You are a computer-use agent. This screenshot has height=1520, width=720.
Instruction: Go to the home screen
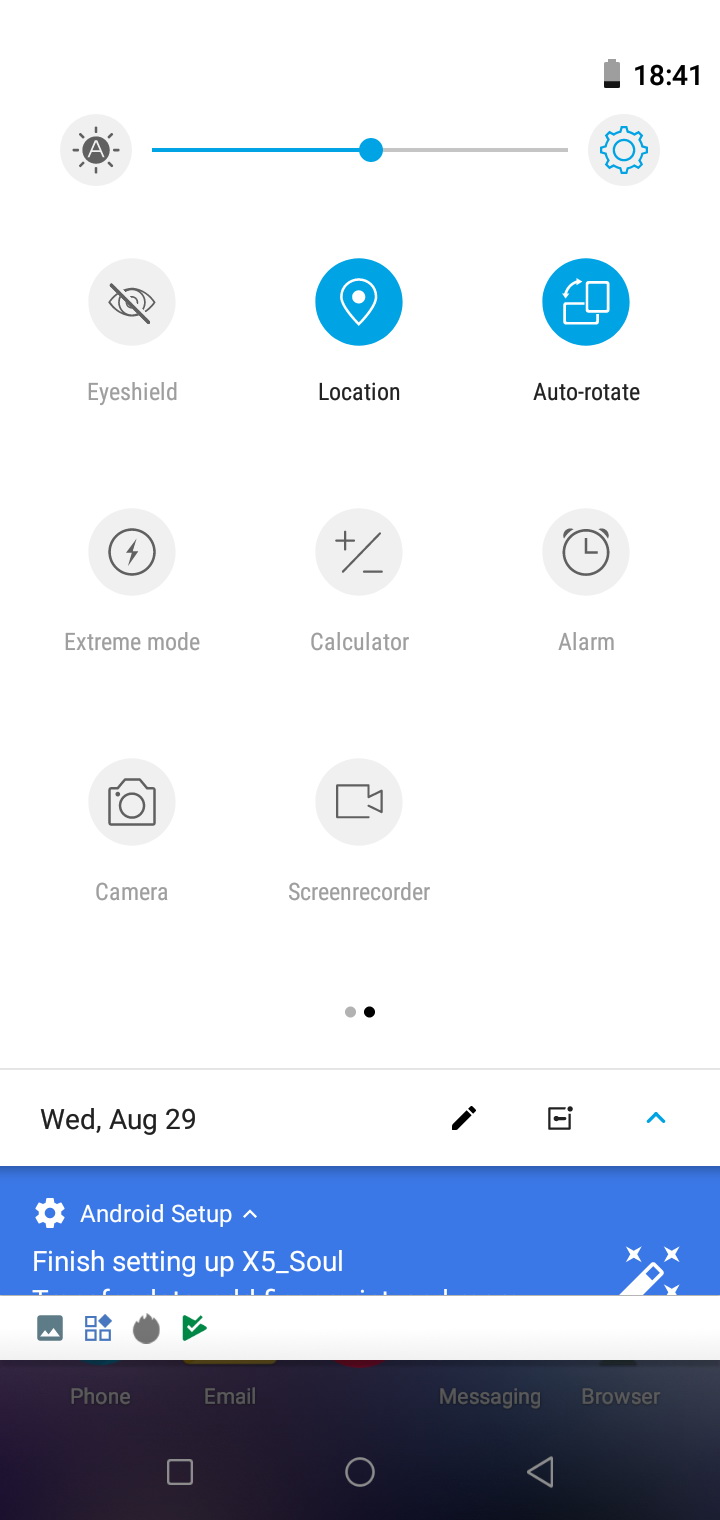coord(360,1471)
